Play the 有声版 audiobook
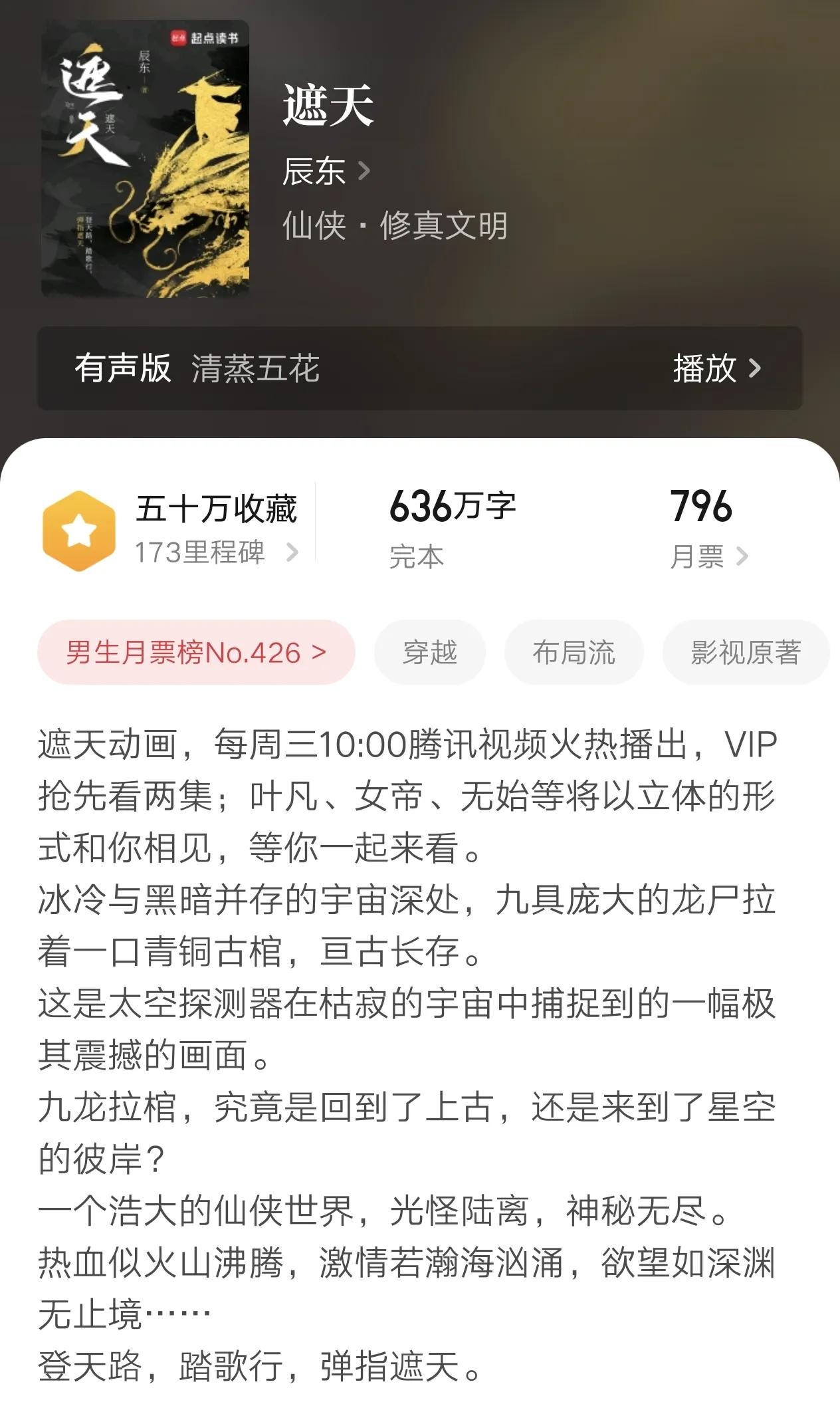Image resolution: width=840 pixels, height=1406 pixels. [x=716, y=368]
